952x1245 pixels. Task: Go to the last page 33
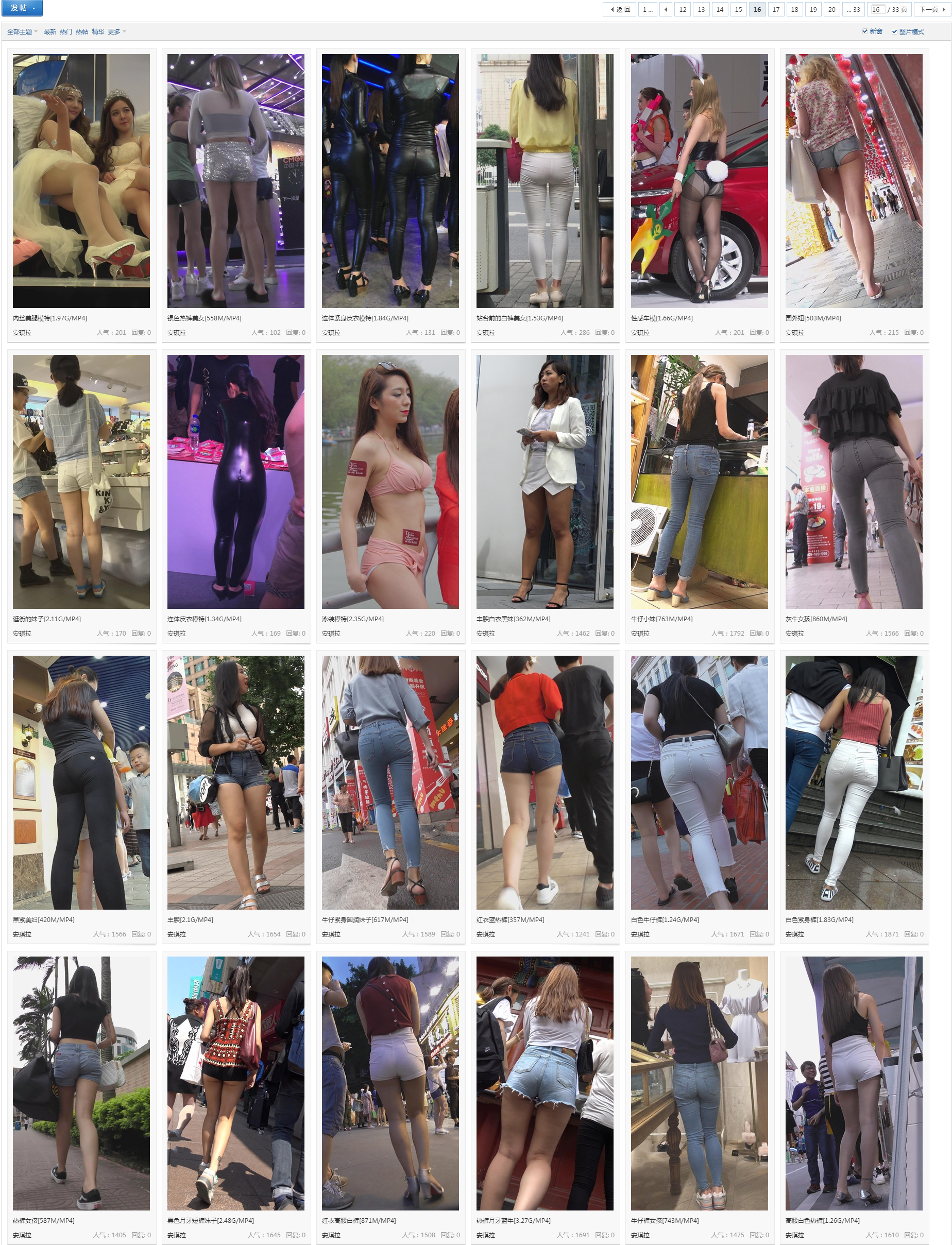854,10
